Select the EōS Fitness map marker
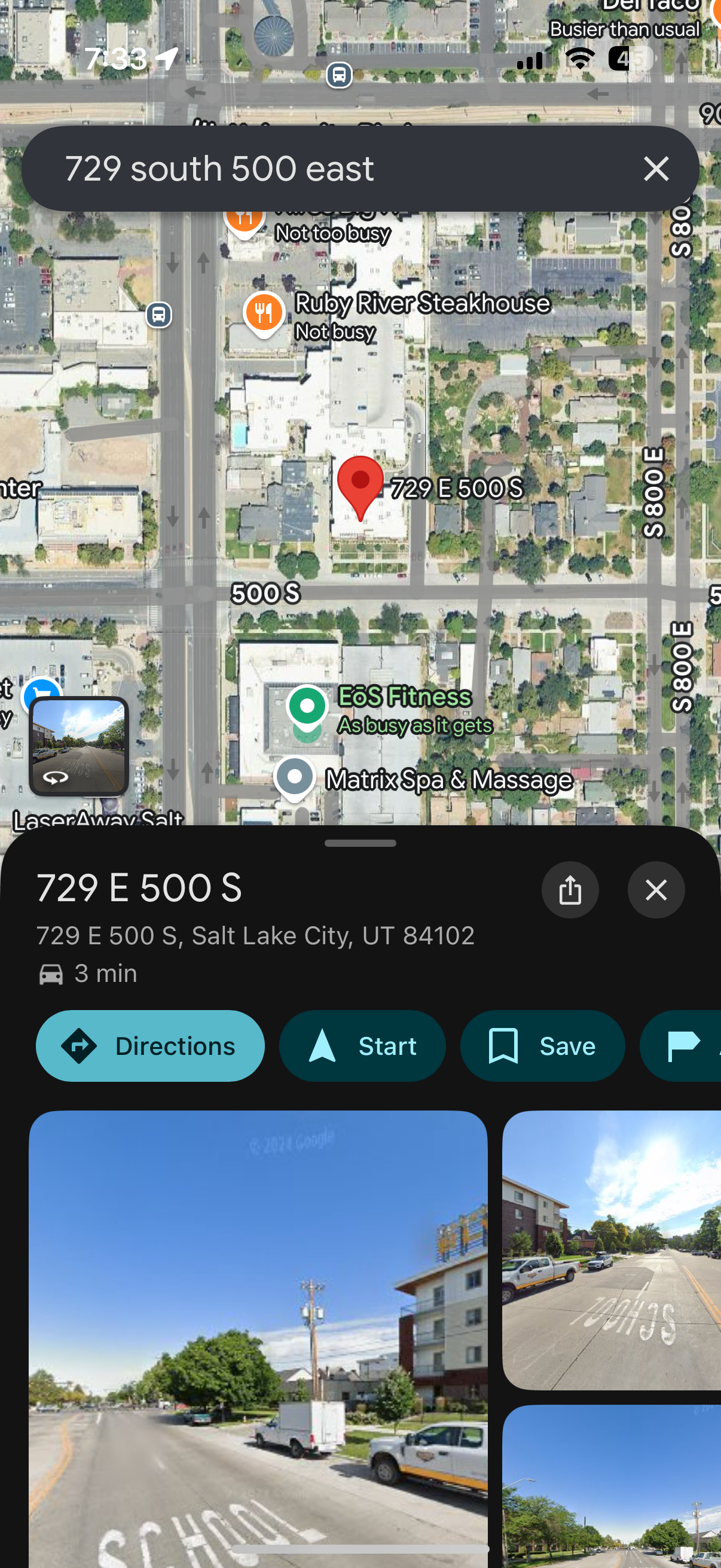This screenshot has height=1568, width=721. [307, 706]
